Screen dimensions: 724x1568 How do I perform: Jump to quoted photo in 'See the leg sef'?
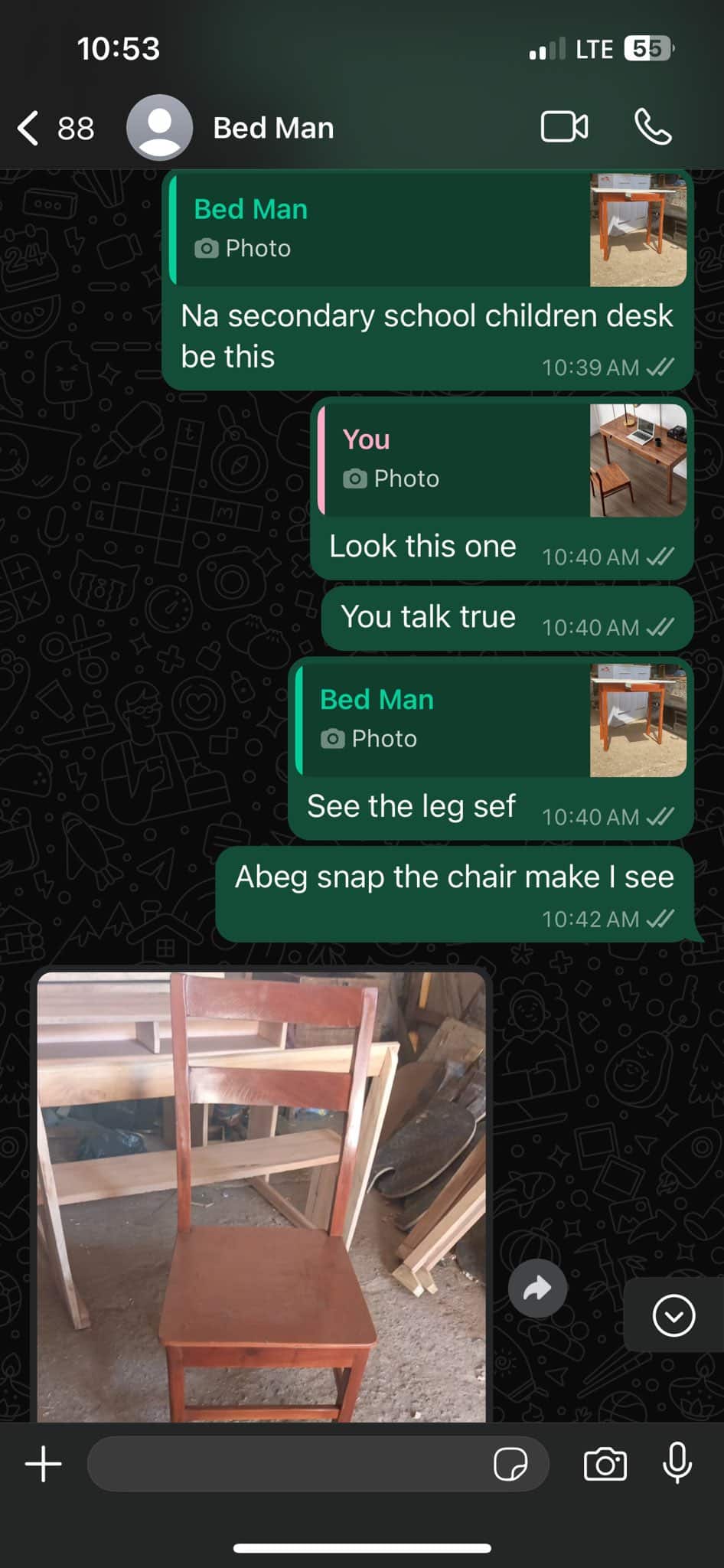(x=490, y=720)
